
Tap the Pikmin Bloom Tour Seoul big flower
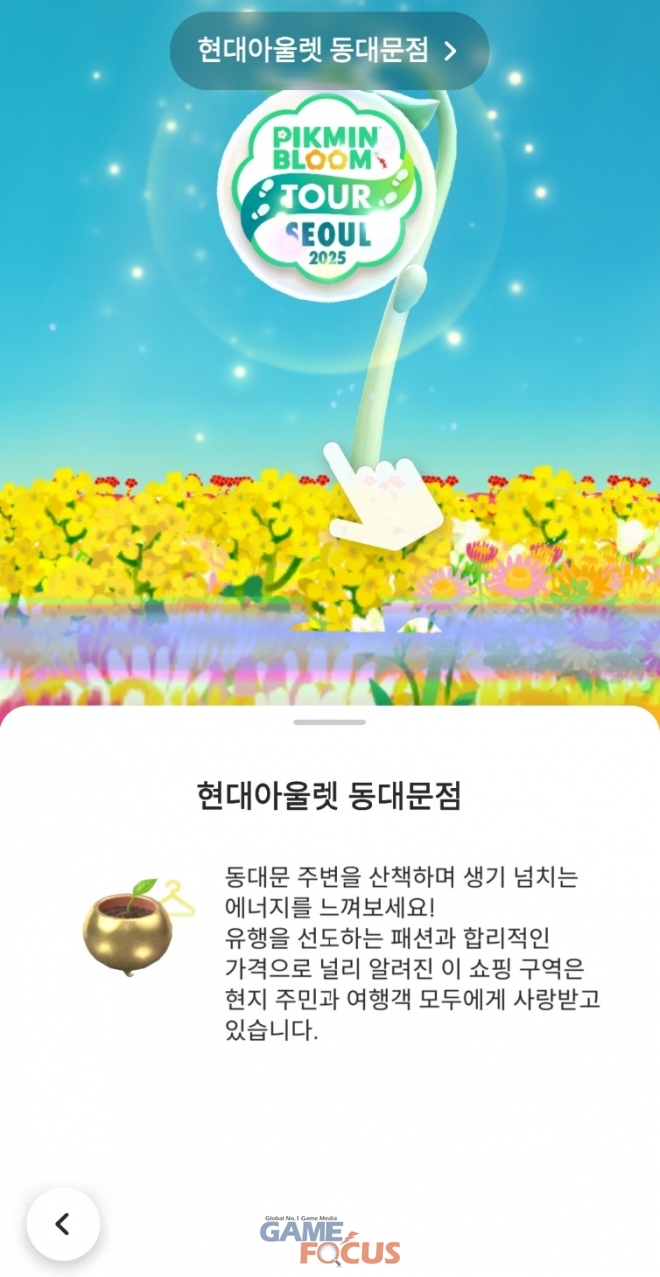coord(327,189)
